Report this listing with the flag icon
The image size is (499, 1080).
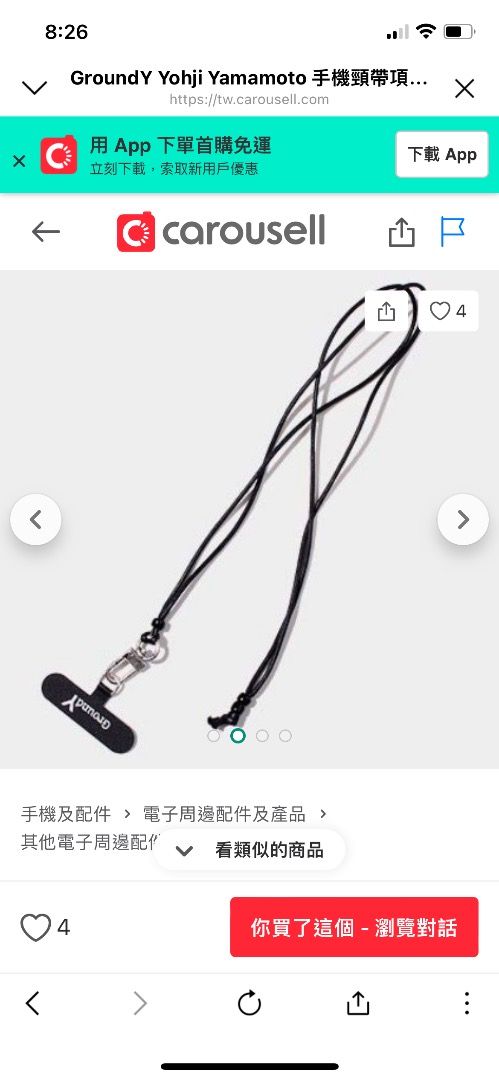[x=453, y=232]
